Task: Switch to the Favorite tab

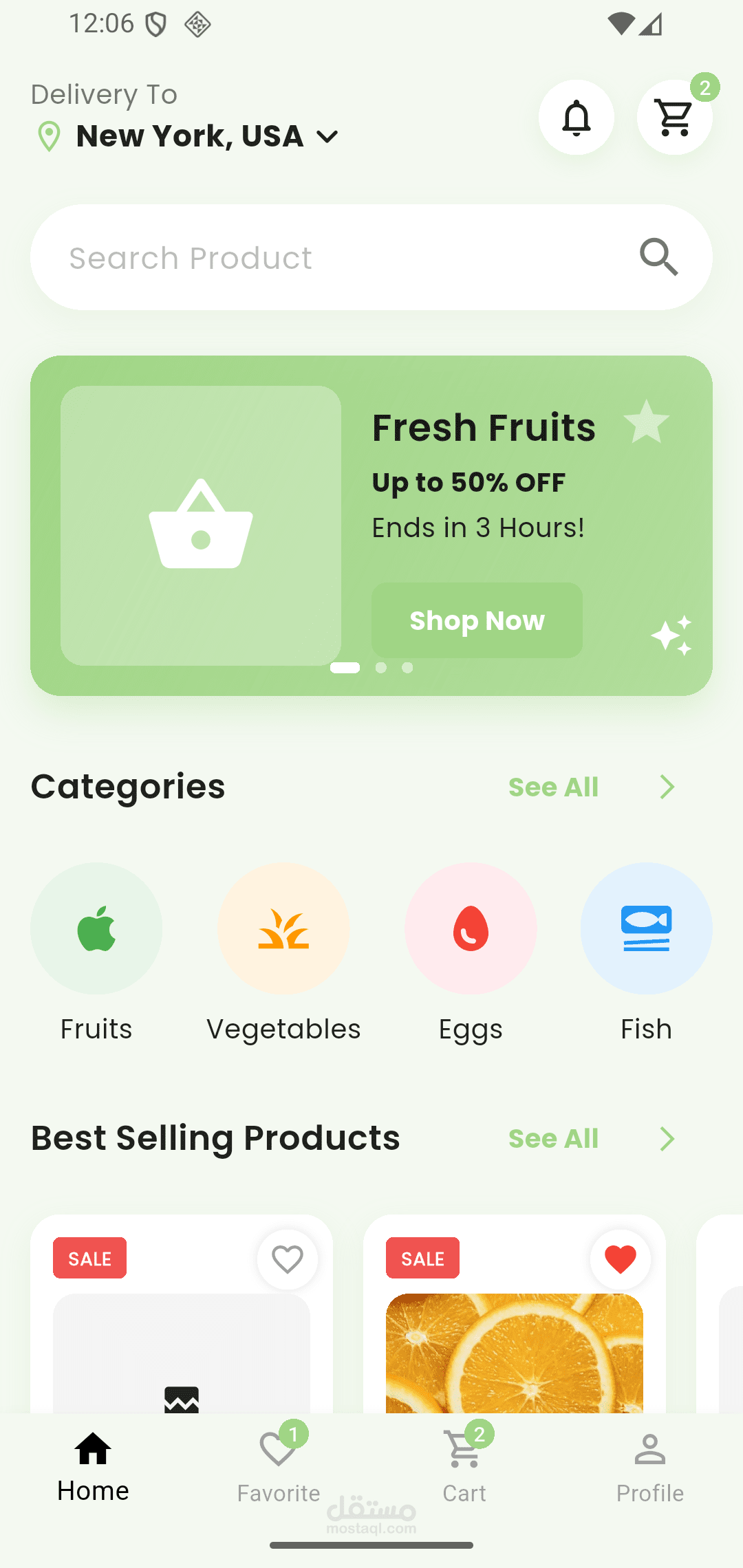Action: [x=279, y=1465]
